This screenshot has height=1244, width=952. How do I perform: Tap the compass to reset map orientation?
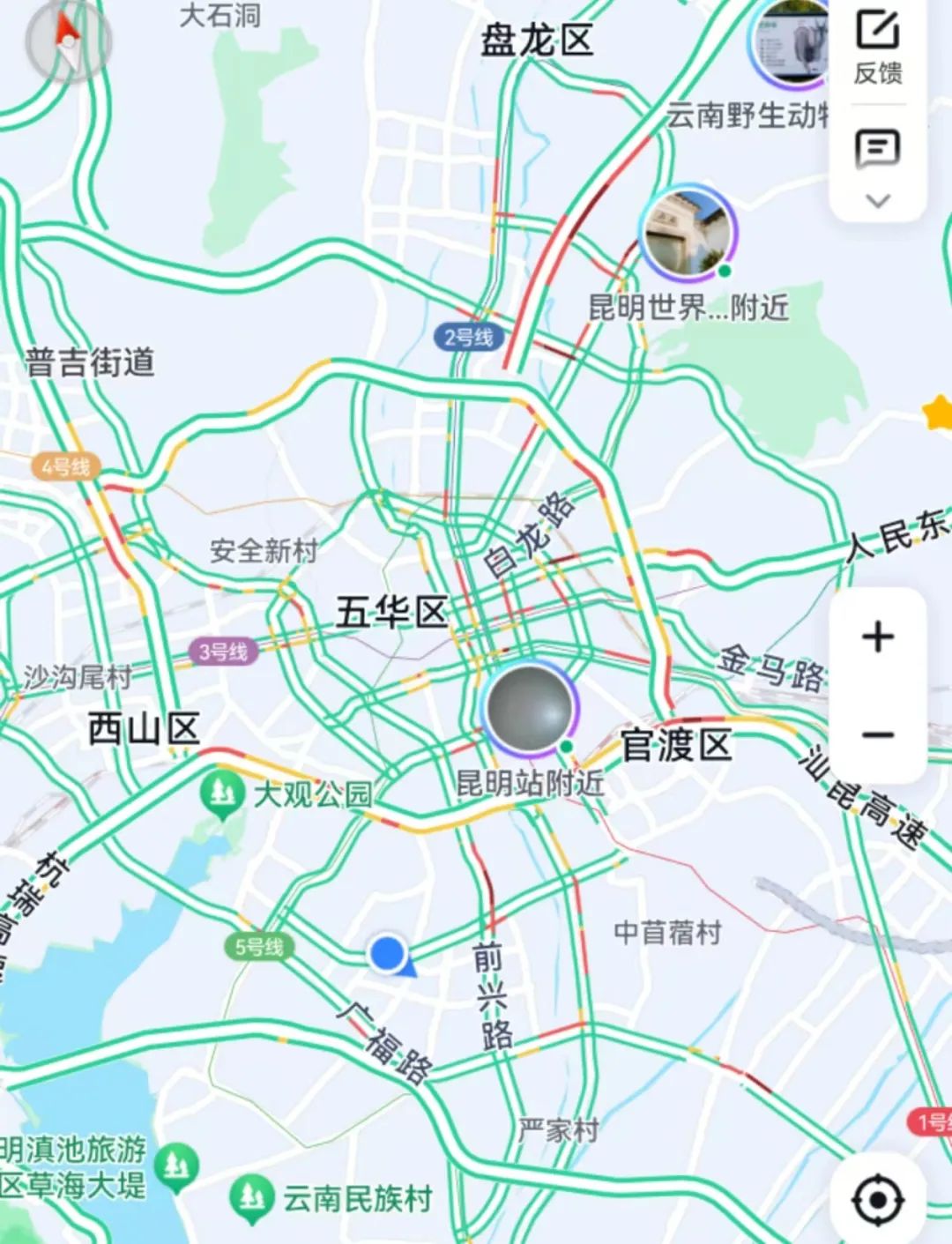point(66,40)
